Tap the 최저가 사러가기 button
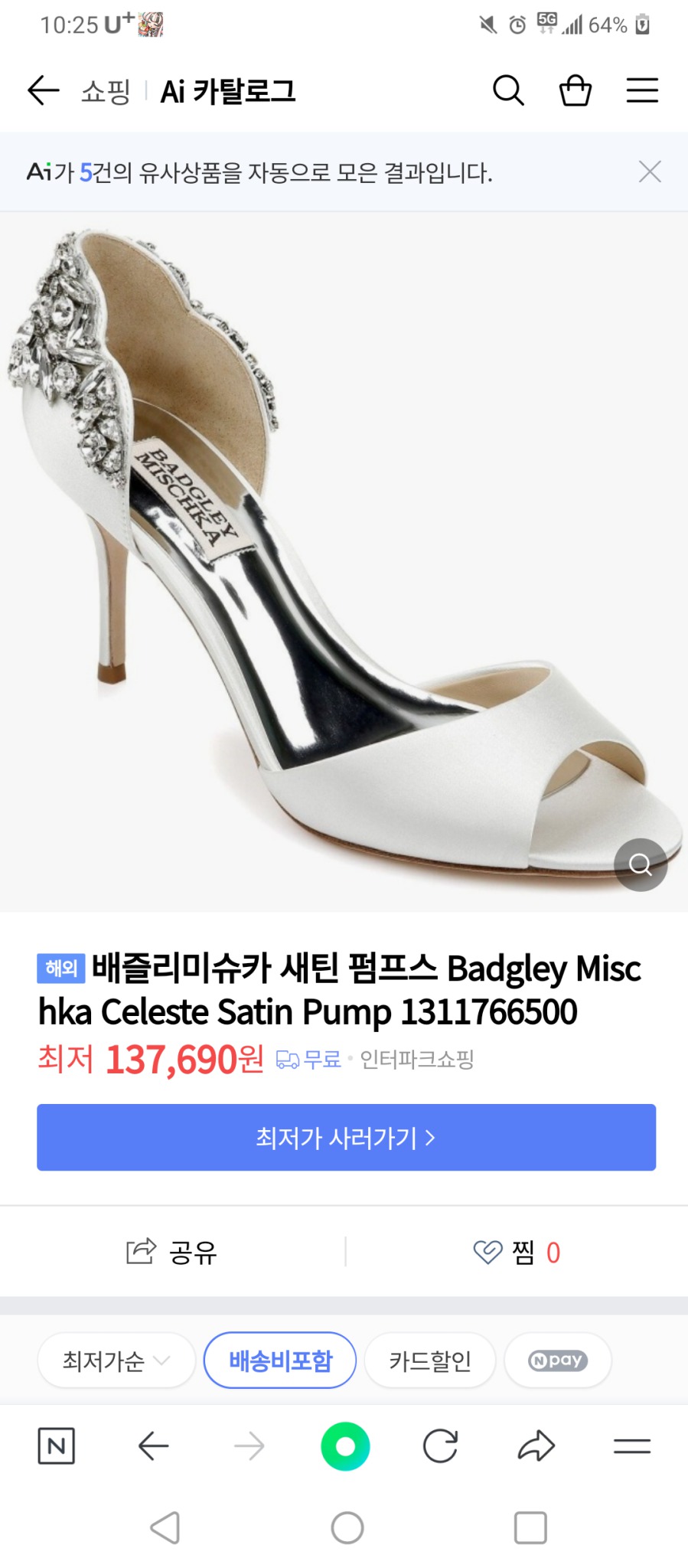 click(344, 1138)
